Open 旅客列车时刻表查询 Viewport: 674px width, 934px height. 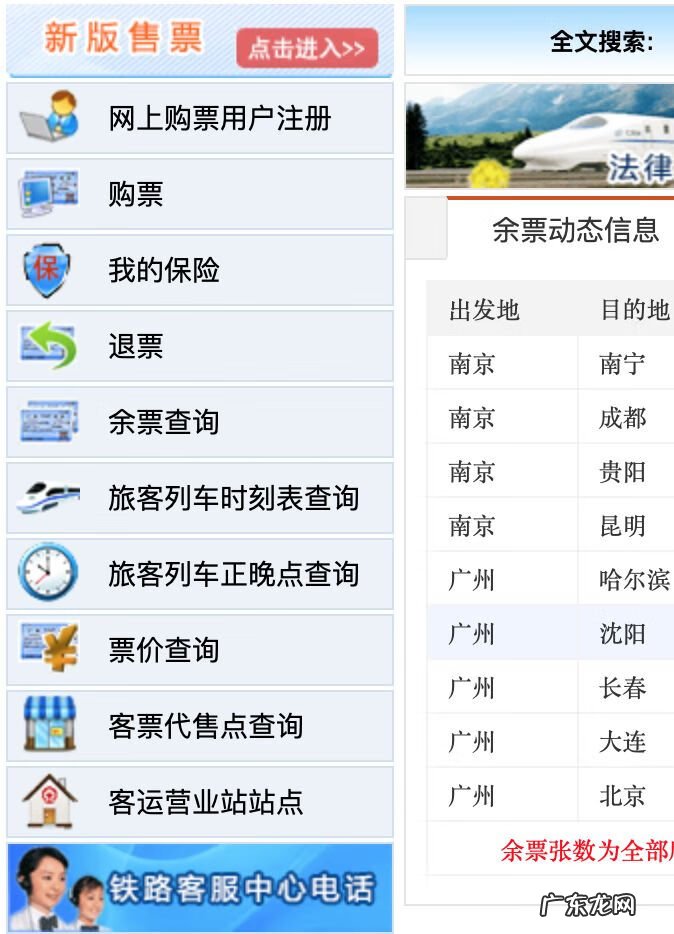200,498
